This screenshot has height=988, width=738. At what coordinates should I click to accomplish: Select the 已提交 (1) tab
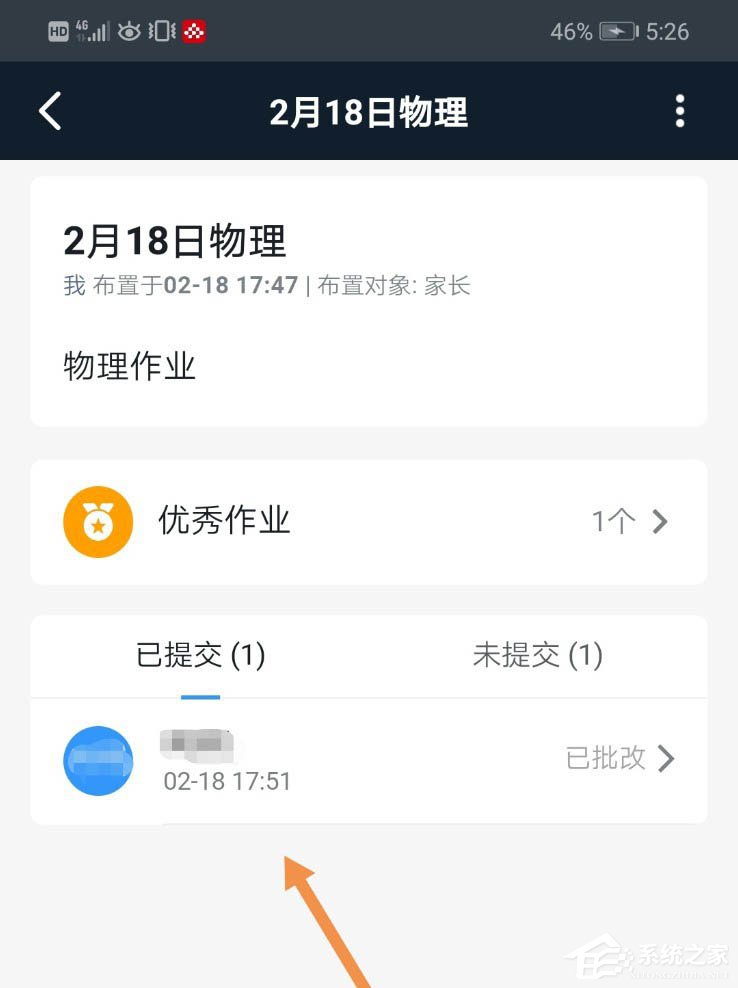[200, 656]
